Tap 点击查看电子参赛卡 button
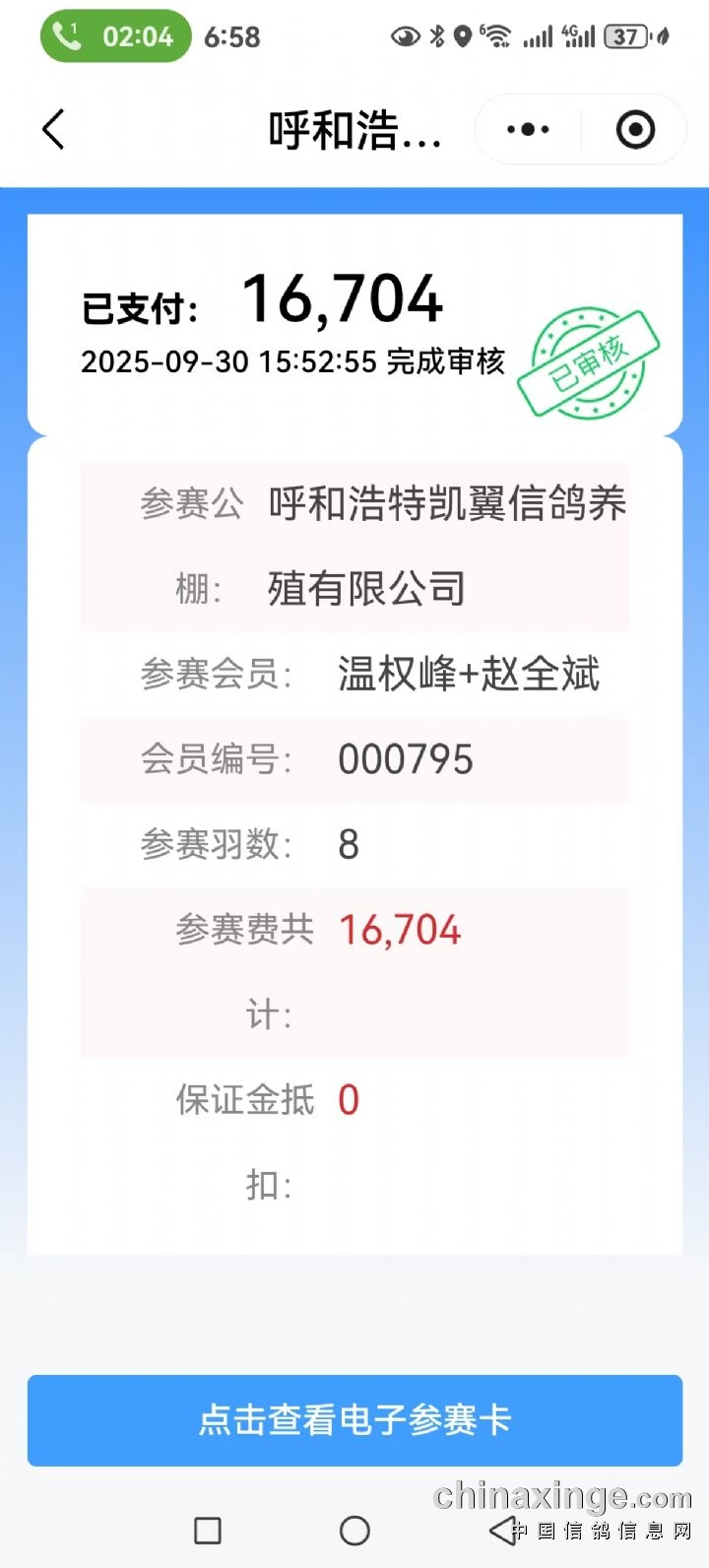This screenshot has width=709, height=1568. coord(354,1420)
